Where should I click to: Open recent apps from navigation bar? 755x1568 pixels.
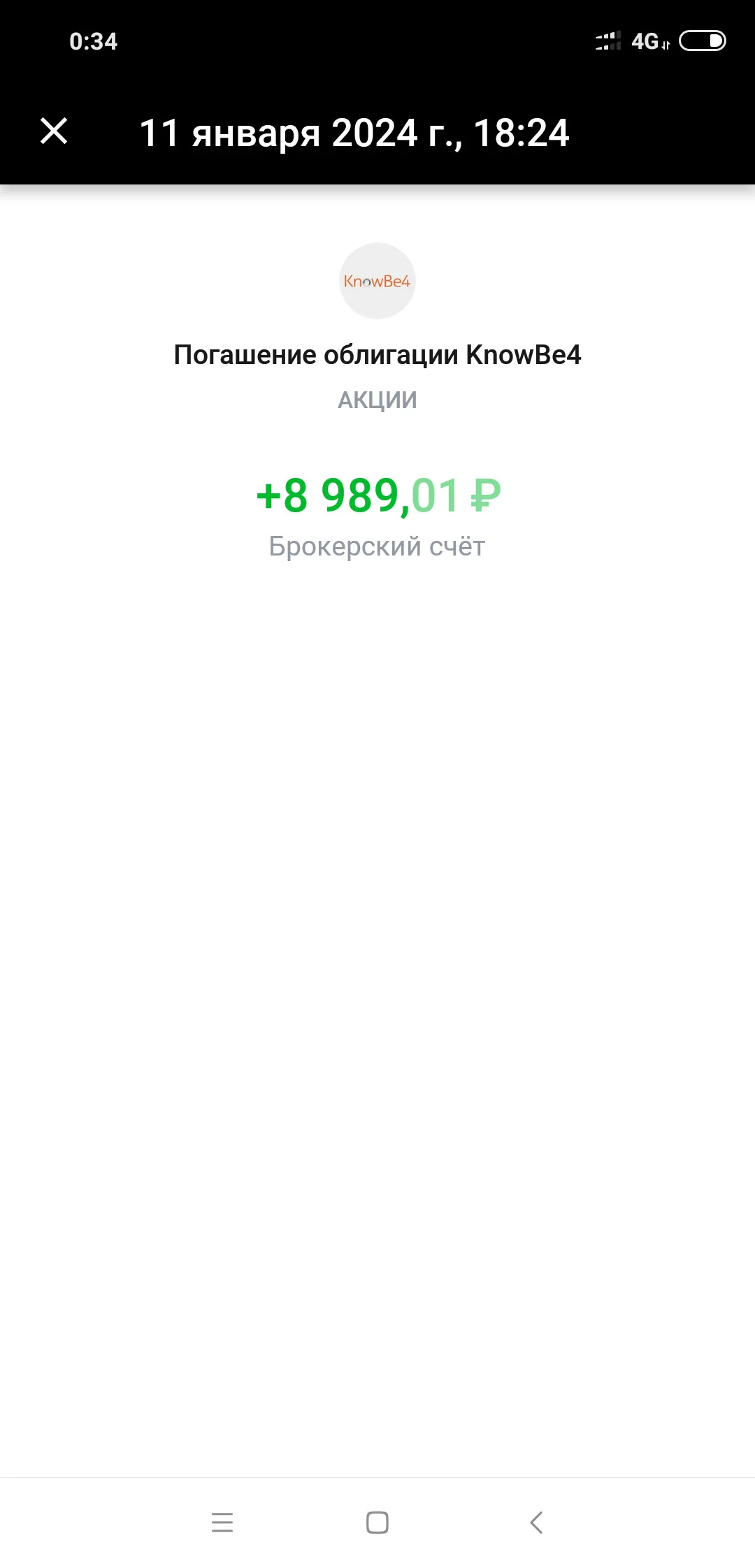pyautogui.click(x=222, y=1522)
